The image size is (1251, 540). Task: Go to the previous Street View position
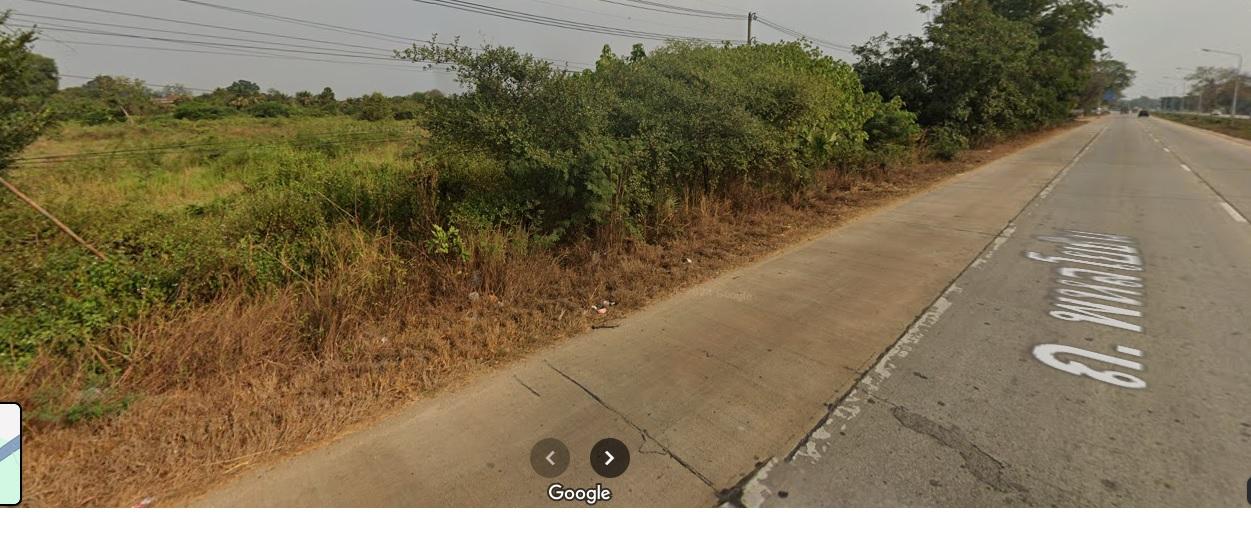click(x=549, y=458)
